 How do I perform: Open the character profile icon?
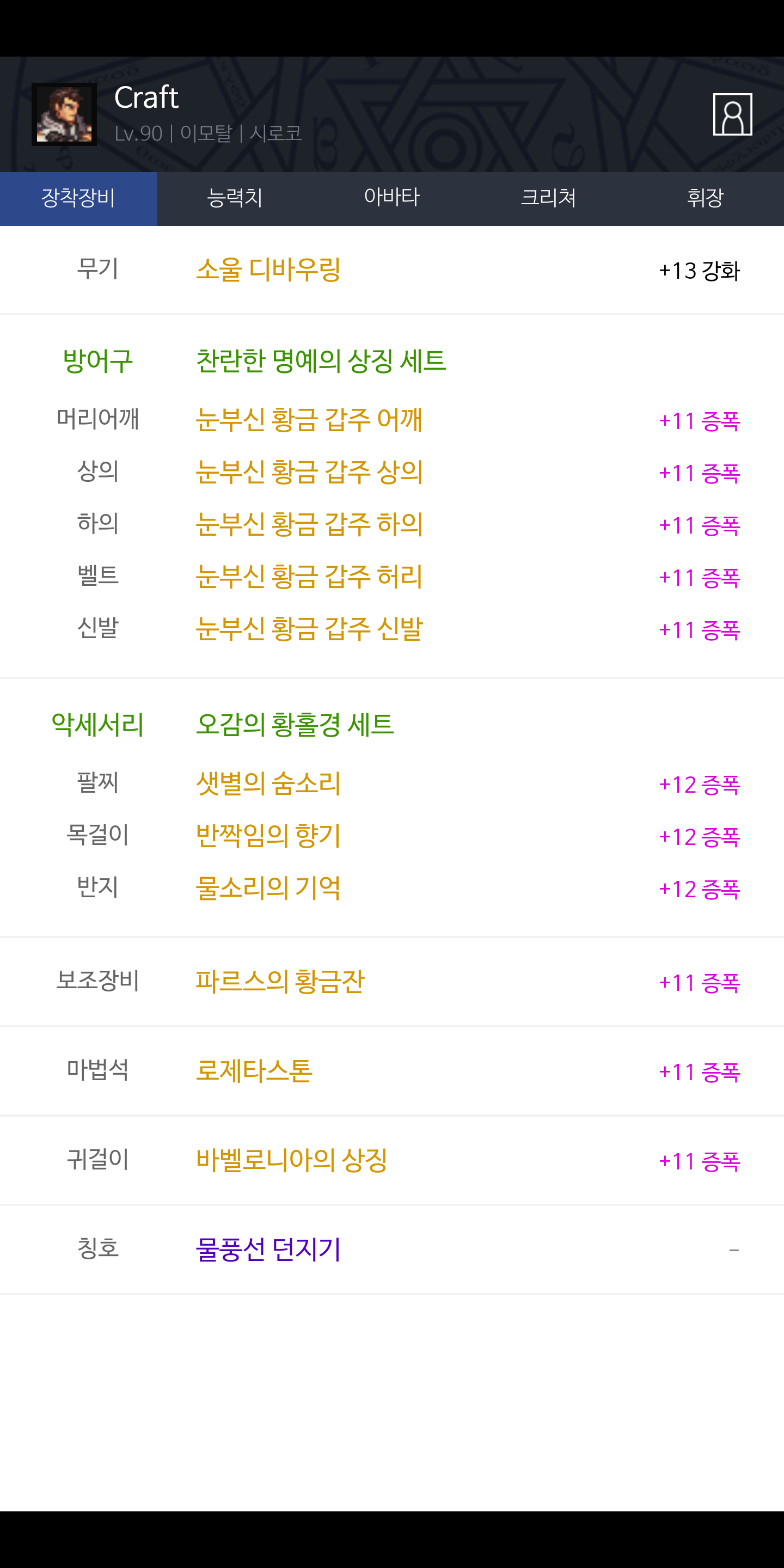coord(732,114)
